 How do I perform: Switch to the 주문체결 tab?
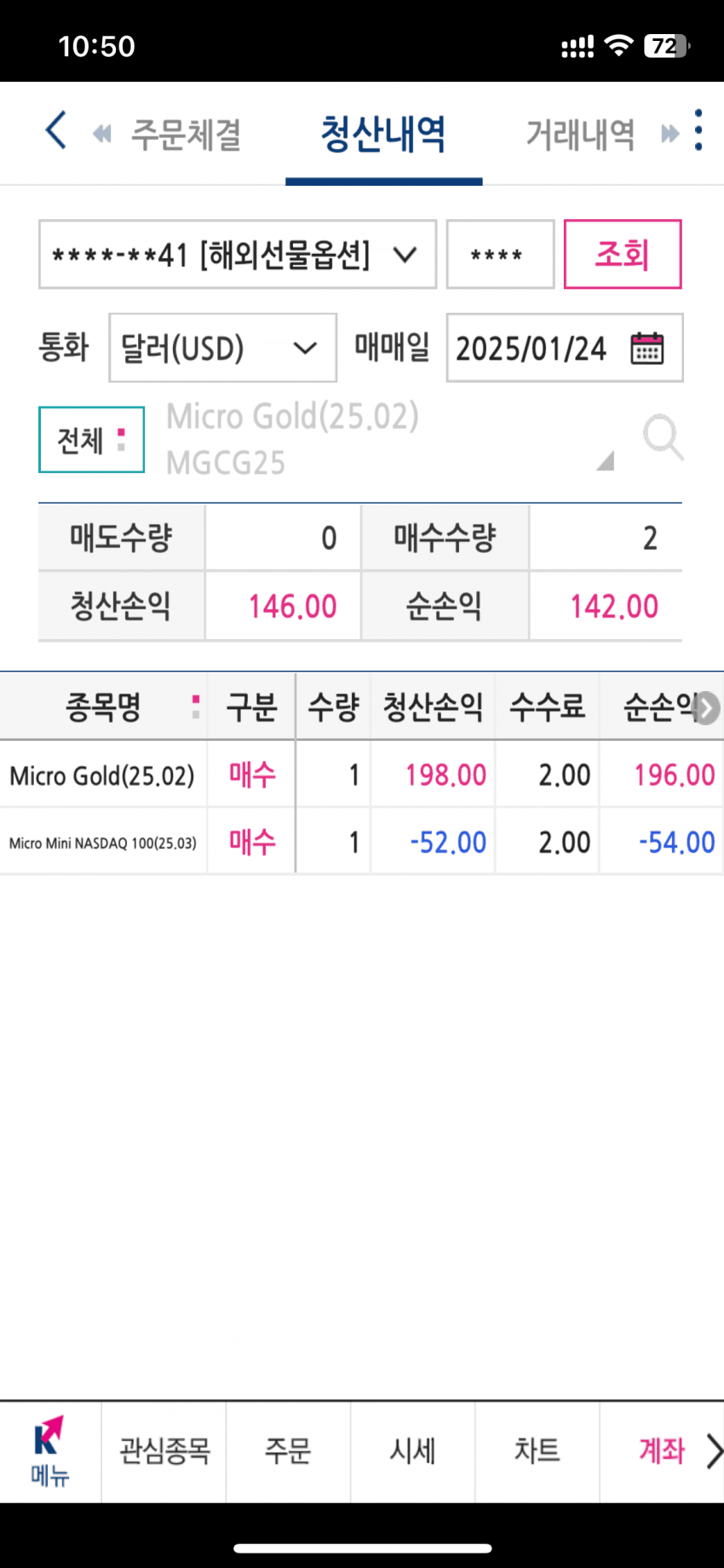[x=186, y=135]
